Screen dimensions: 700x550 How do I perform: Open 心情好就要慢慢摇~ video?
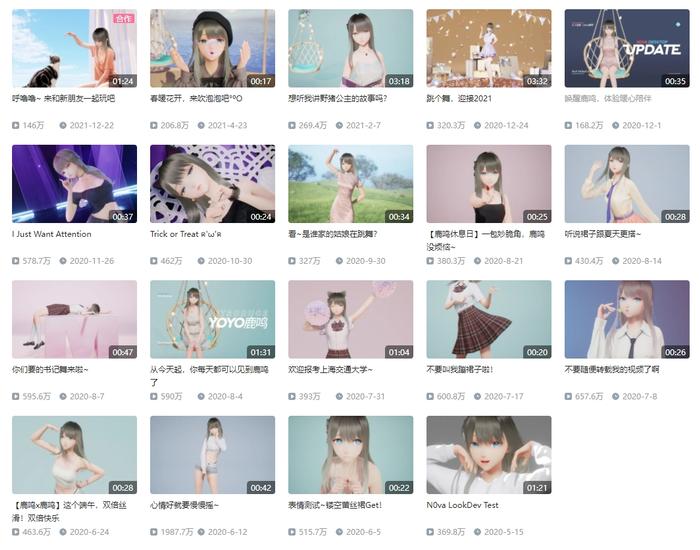pyautogui.click(x=212, y=455)
